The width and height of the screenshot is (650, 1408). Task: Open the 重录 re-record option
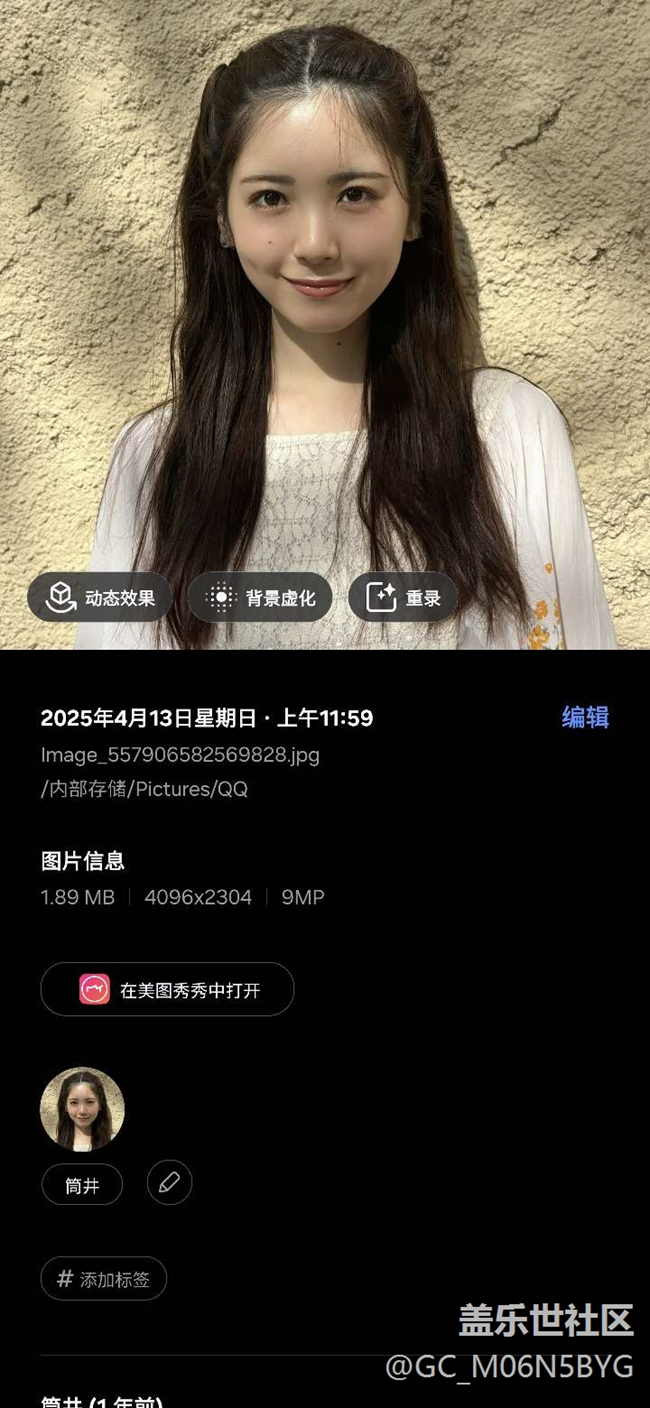pyautogui.click(x=403, y=598)
